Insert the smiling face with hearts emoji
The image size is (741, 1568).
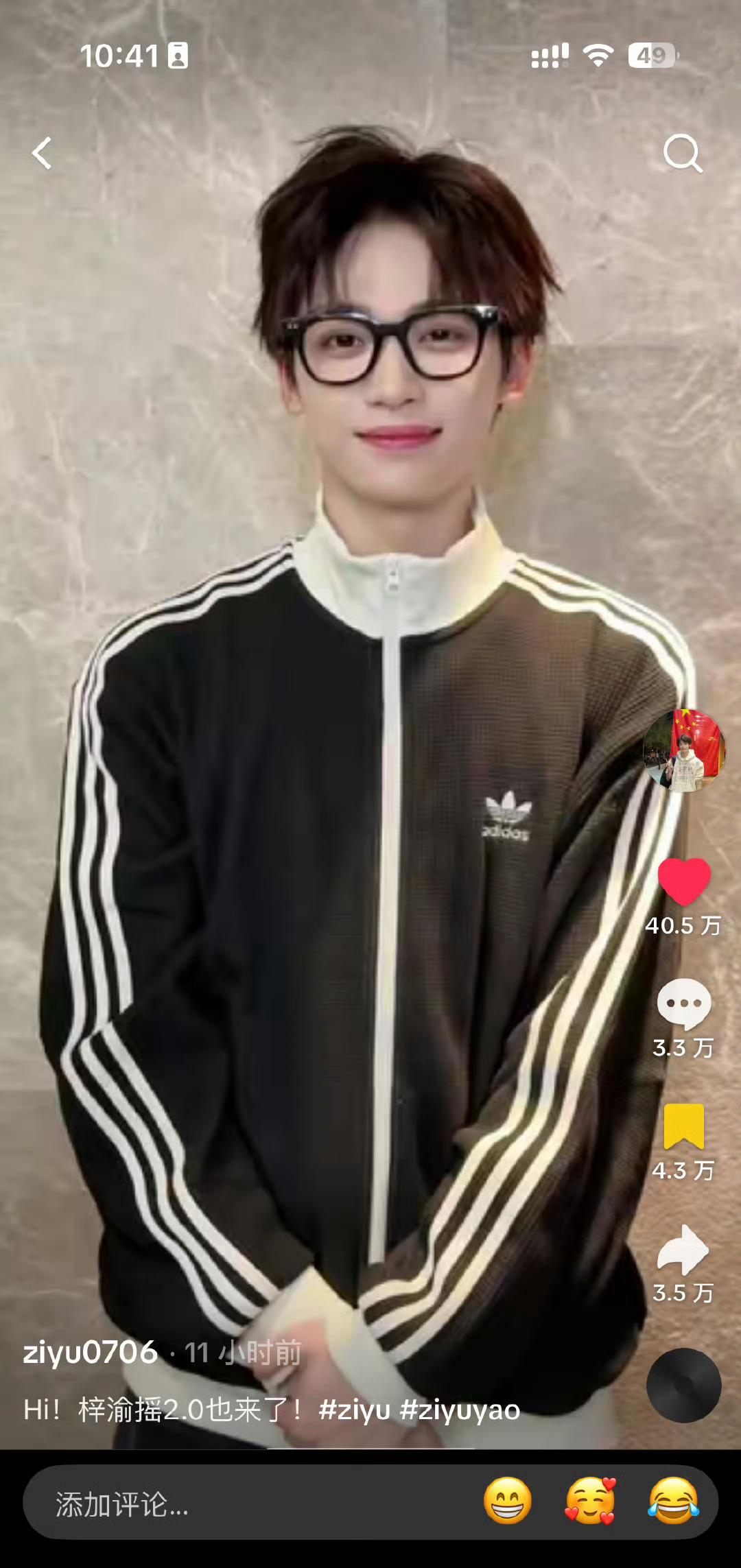pyautogui.click(x=590, y=1501)
